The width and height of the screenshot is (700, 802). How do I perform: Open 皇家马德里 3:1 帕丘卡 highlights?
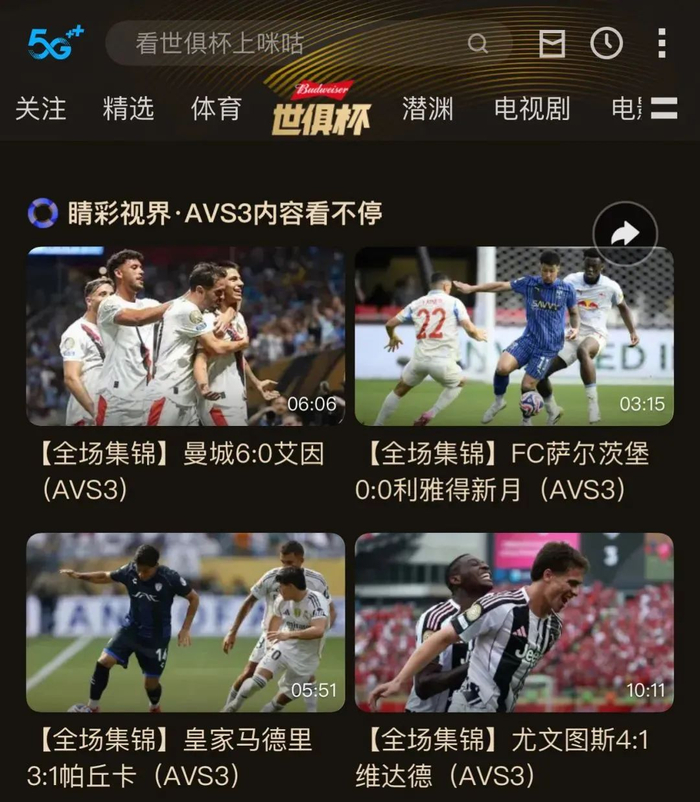pos(186,622)
